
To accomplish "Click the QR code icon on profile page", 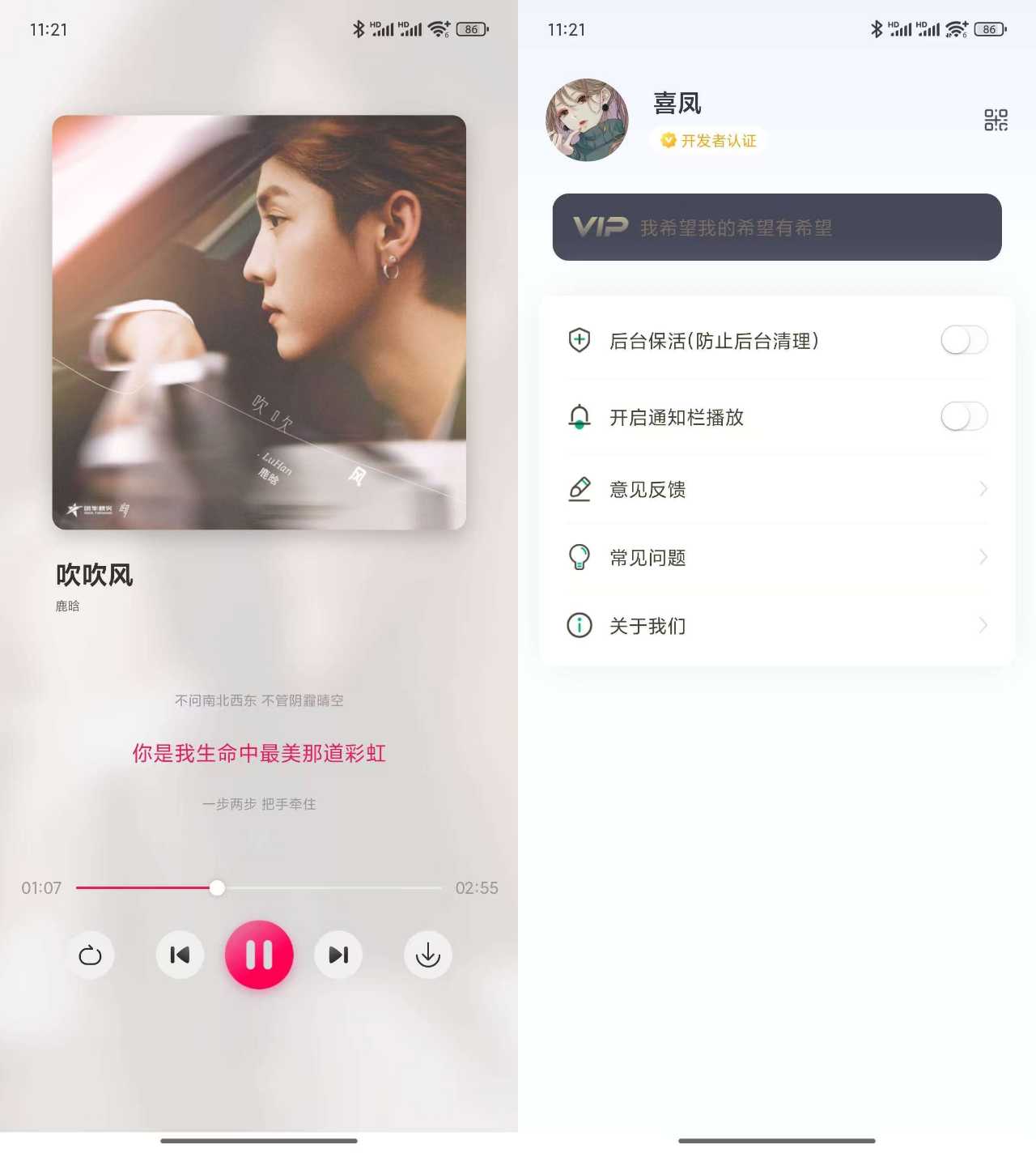I will (996, 118).
